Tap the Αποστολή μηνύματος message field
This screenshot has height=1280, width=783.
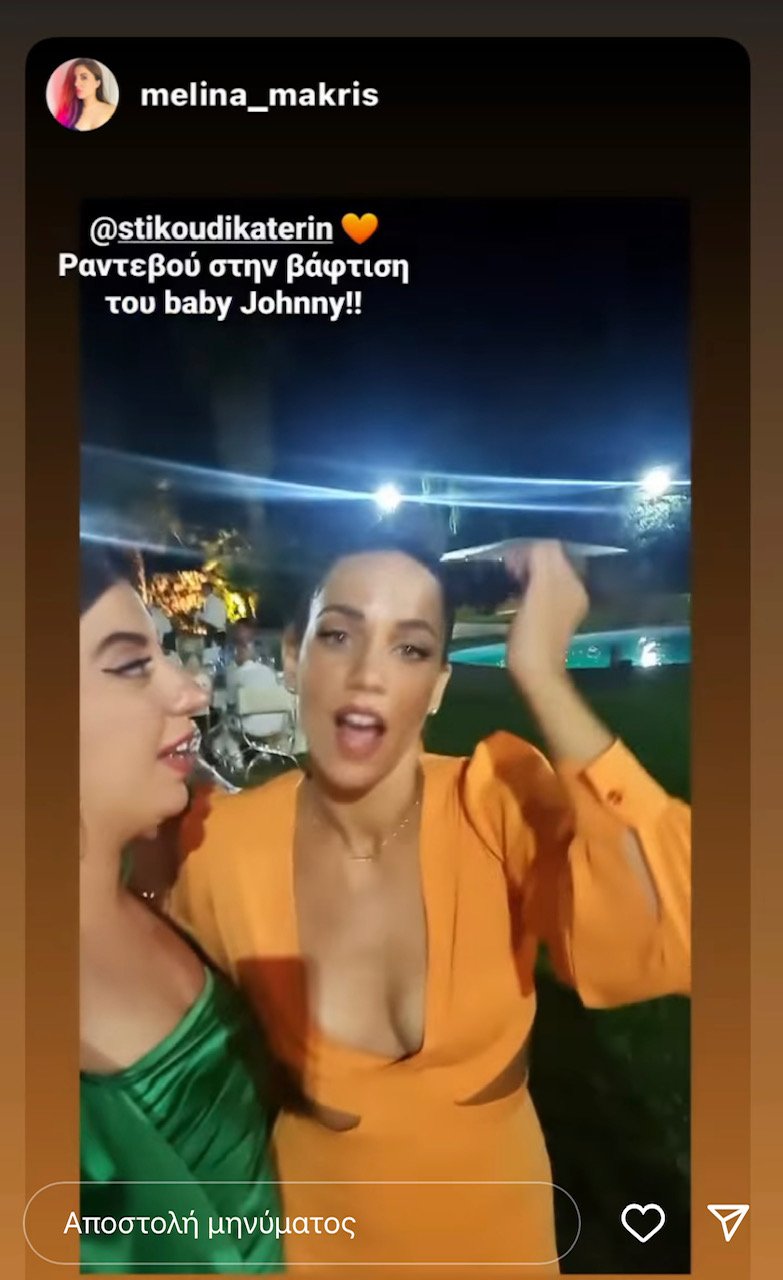[300, 1223]
